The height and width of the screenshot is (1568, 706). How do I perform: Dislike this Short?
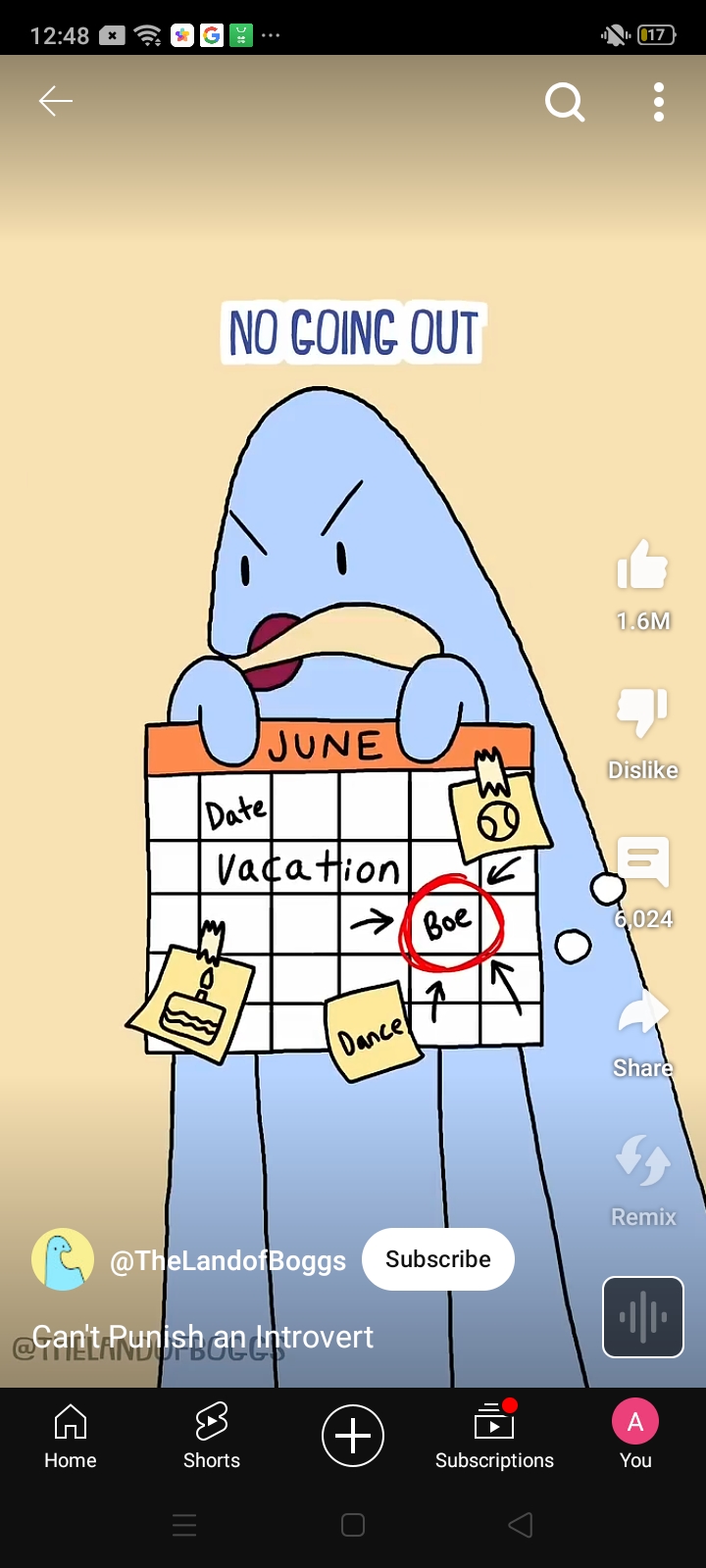[x=642, y=712]
